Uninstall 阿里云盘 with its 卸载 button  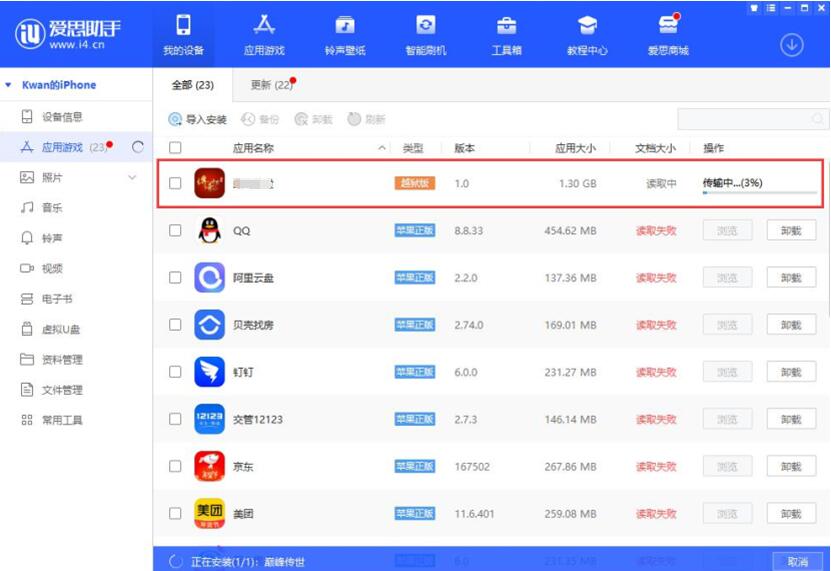791,278
